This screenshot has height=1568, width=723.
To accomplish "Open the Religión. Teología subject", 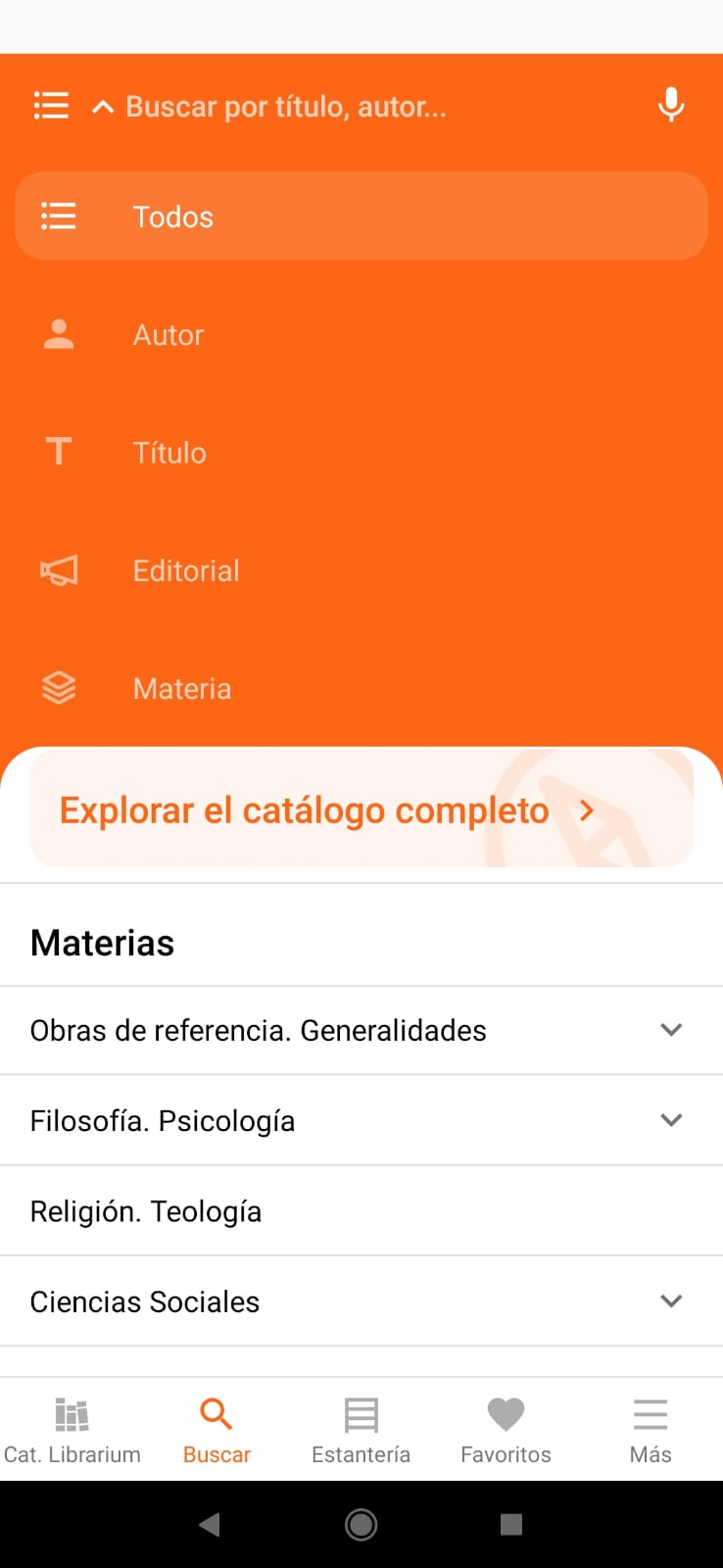I will pyautogui.click(x=361, y=1211).
